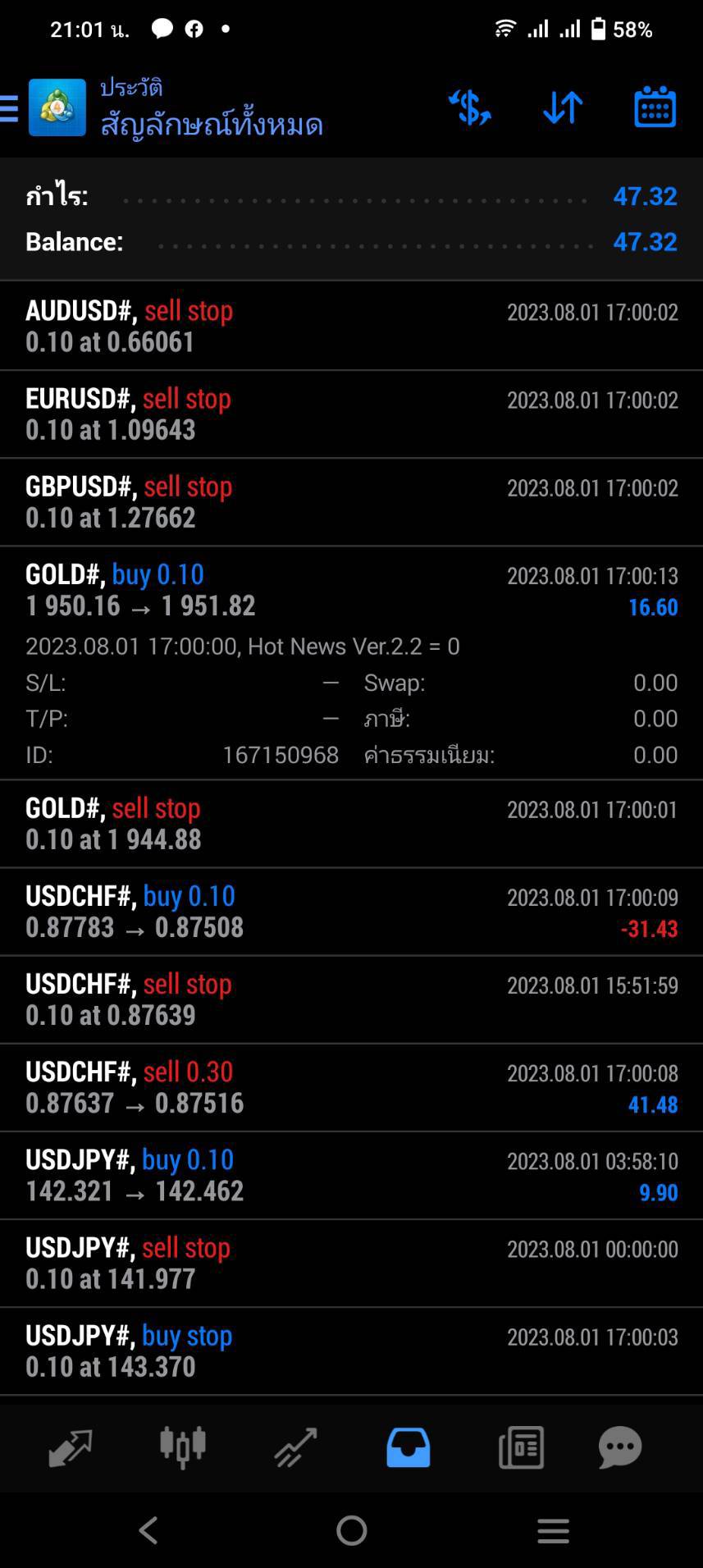Open the calendar date range picker
This screenshot has width=703, height=1568.
[x=655, y=107]
